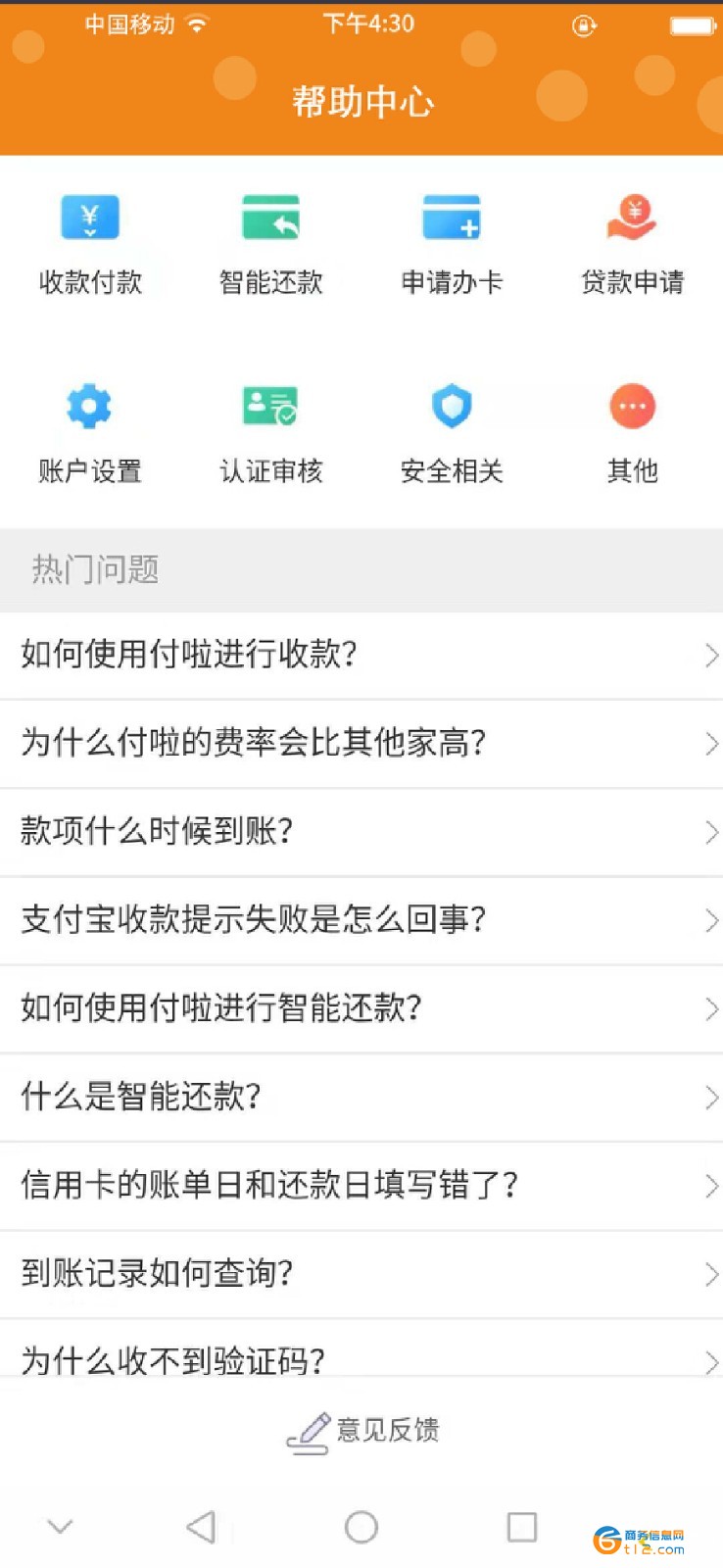
Task: View answer for 什么是智能还款?
Action: 361,1098
